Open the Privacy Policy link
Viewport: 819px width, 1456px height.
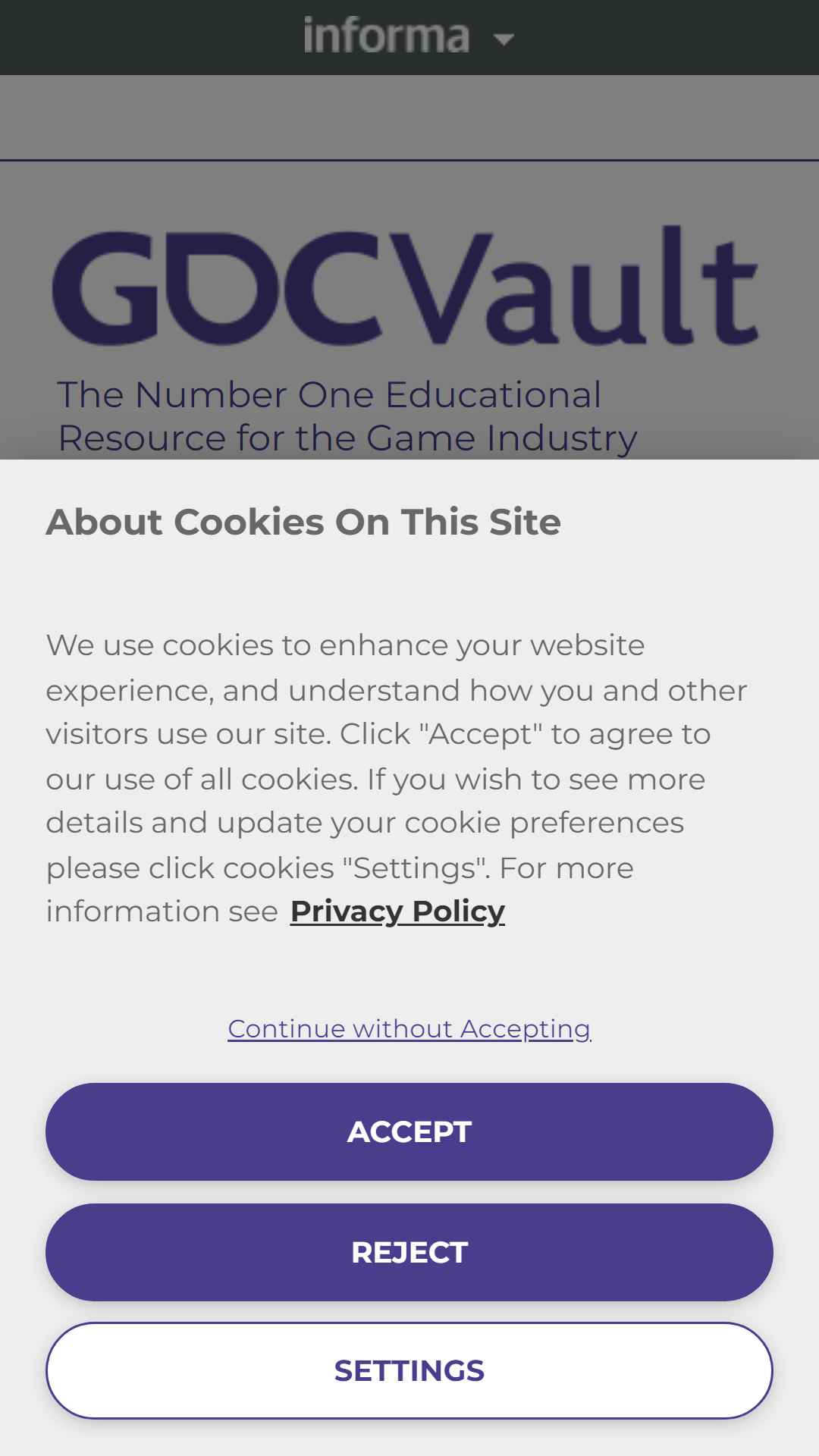coord(397,911)
